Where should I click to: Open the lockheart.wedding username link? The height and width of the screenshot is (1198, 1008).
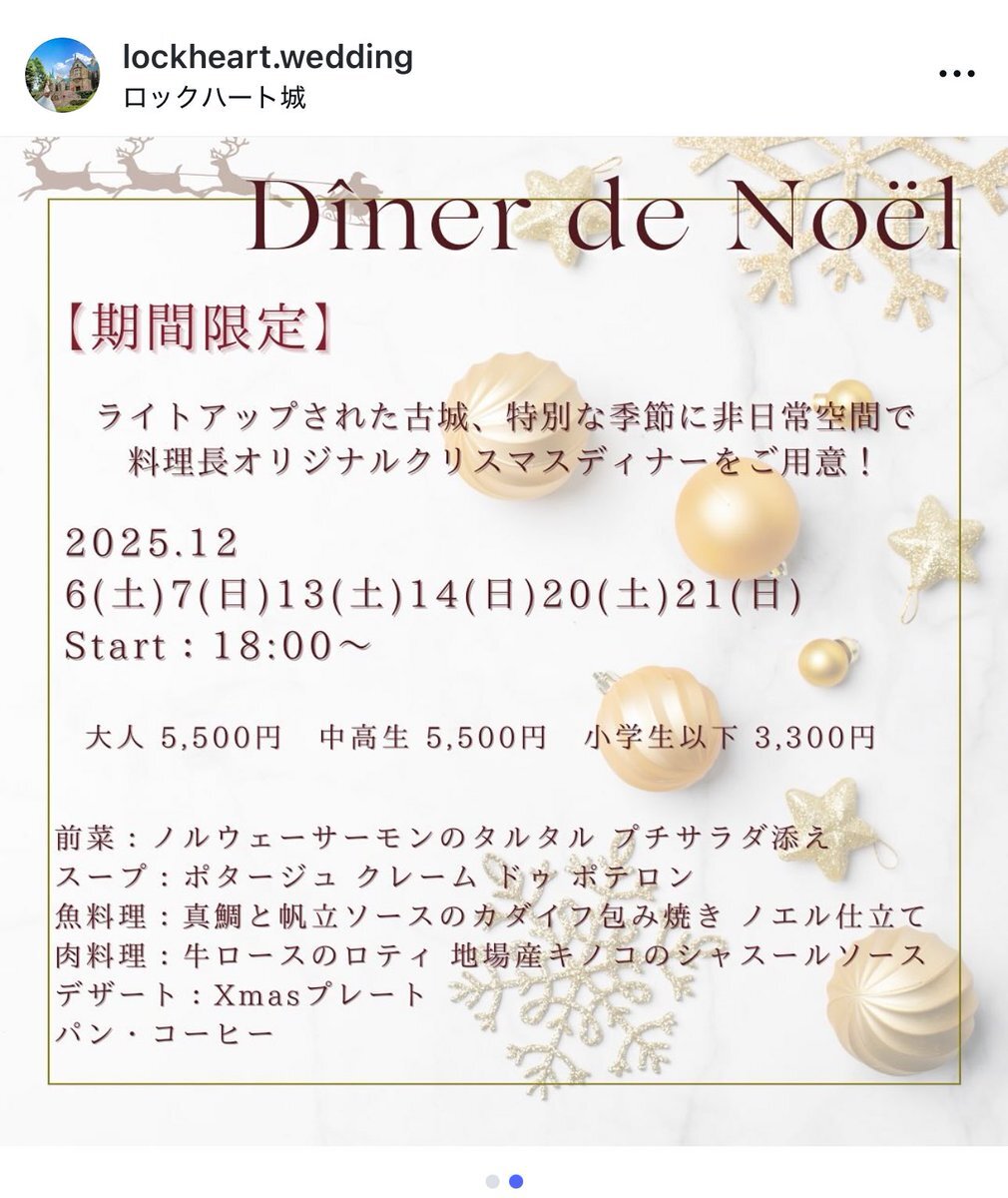[x=267, y=57]
